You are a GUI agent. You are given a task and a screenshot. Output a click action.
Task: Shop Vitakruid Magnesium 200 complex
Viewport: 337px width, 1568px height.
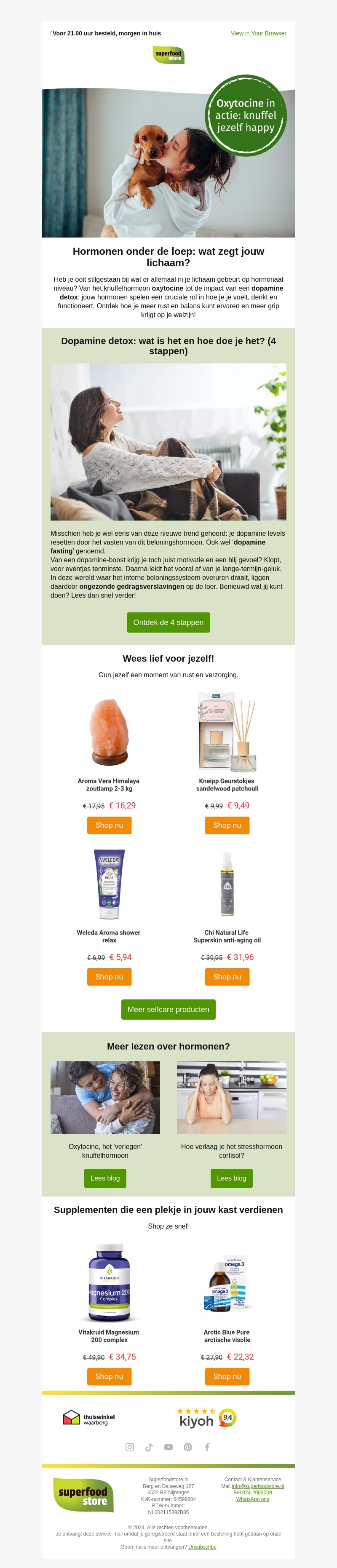[x=109, y=1376]
